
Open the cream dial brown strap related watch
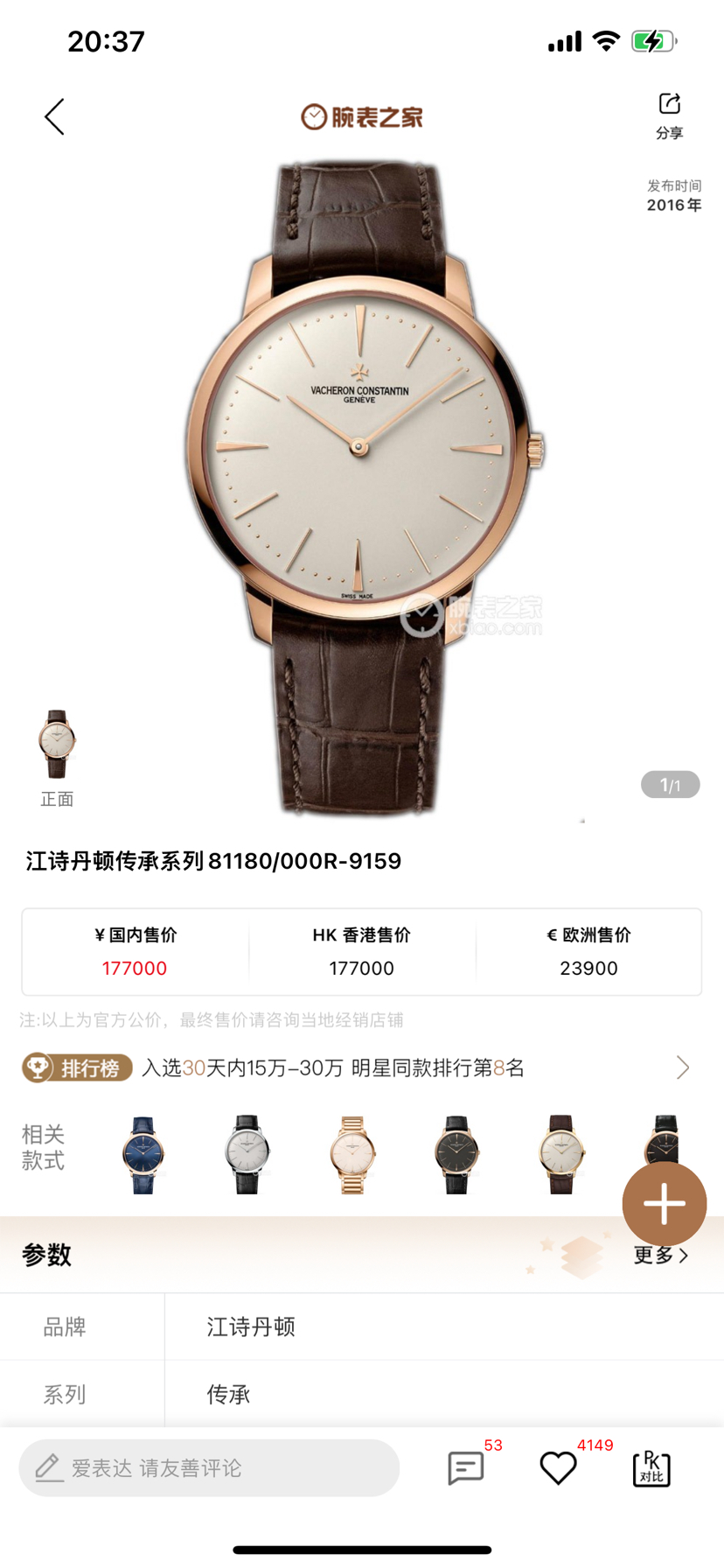coord(560,1154)
